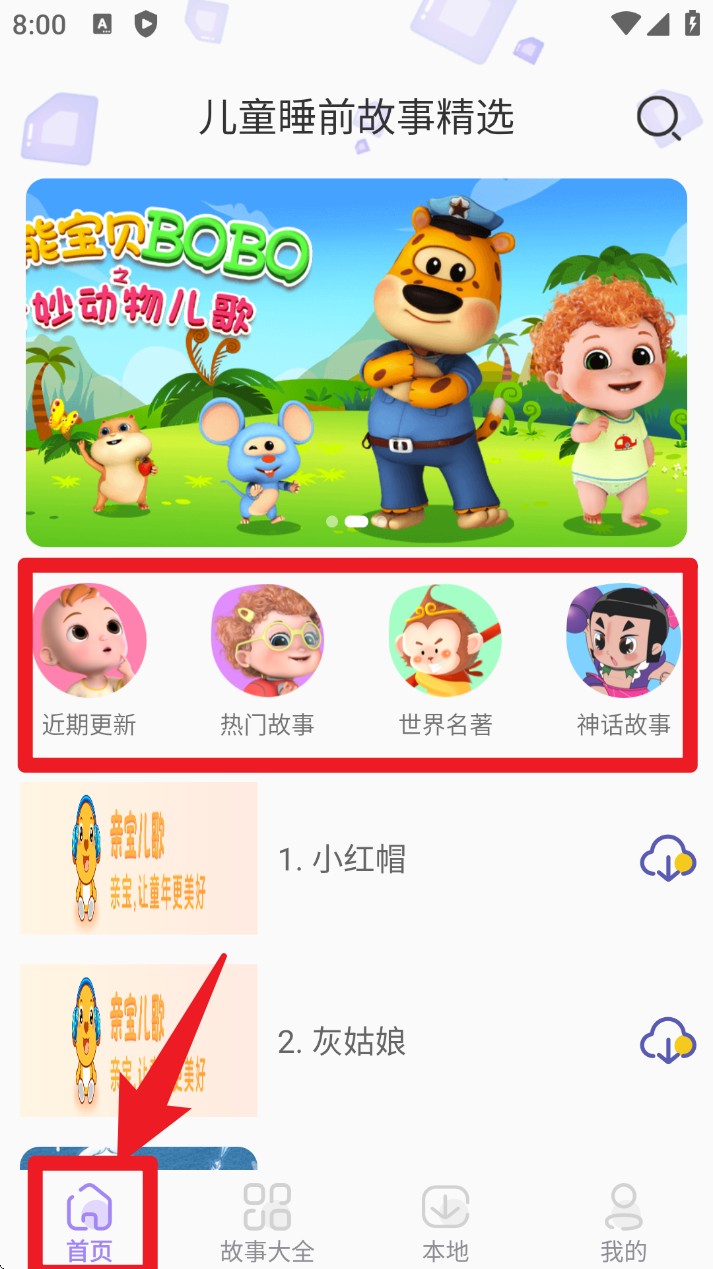Select the 神话故事 category
Image resolution: width=713 pixels, height=1269 pixels.
point(623,661)
